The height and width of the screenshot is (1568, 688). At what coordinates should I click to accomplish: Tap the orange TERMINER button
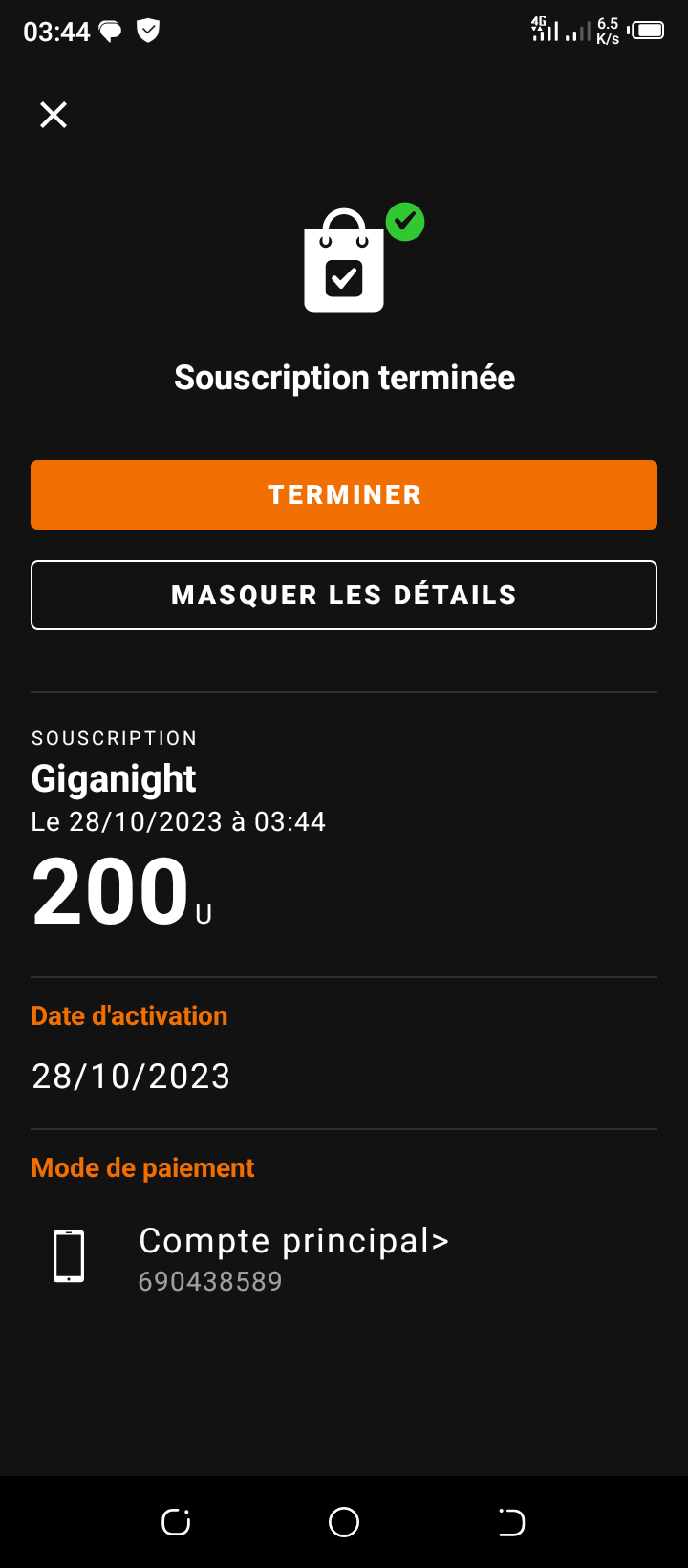tap(344, 494)
